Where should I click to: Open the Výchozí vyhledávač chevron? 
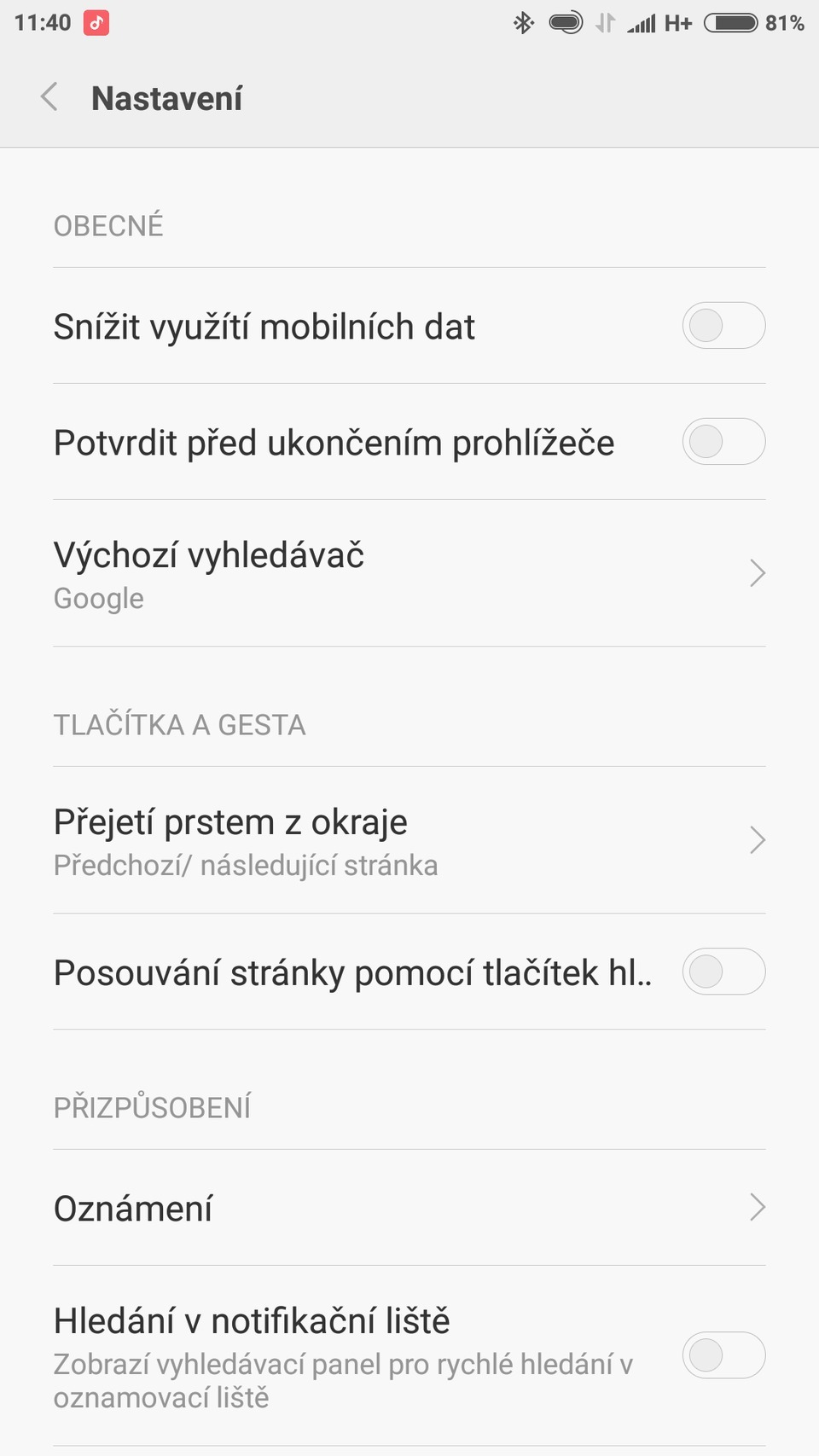click(756, 573)
